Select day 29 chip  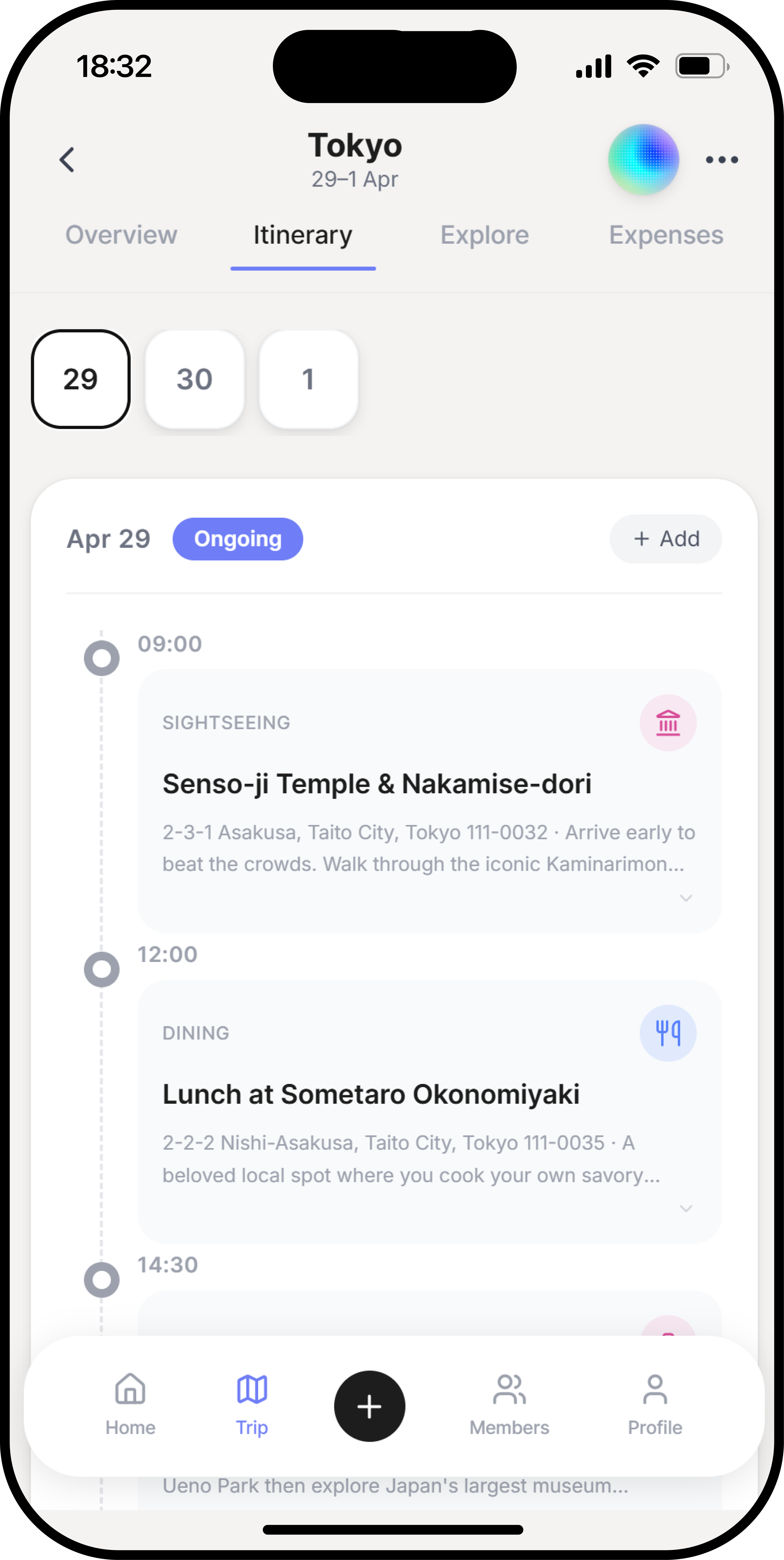[81, 379]
